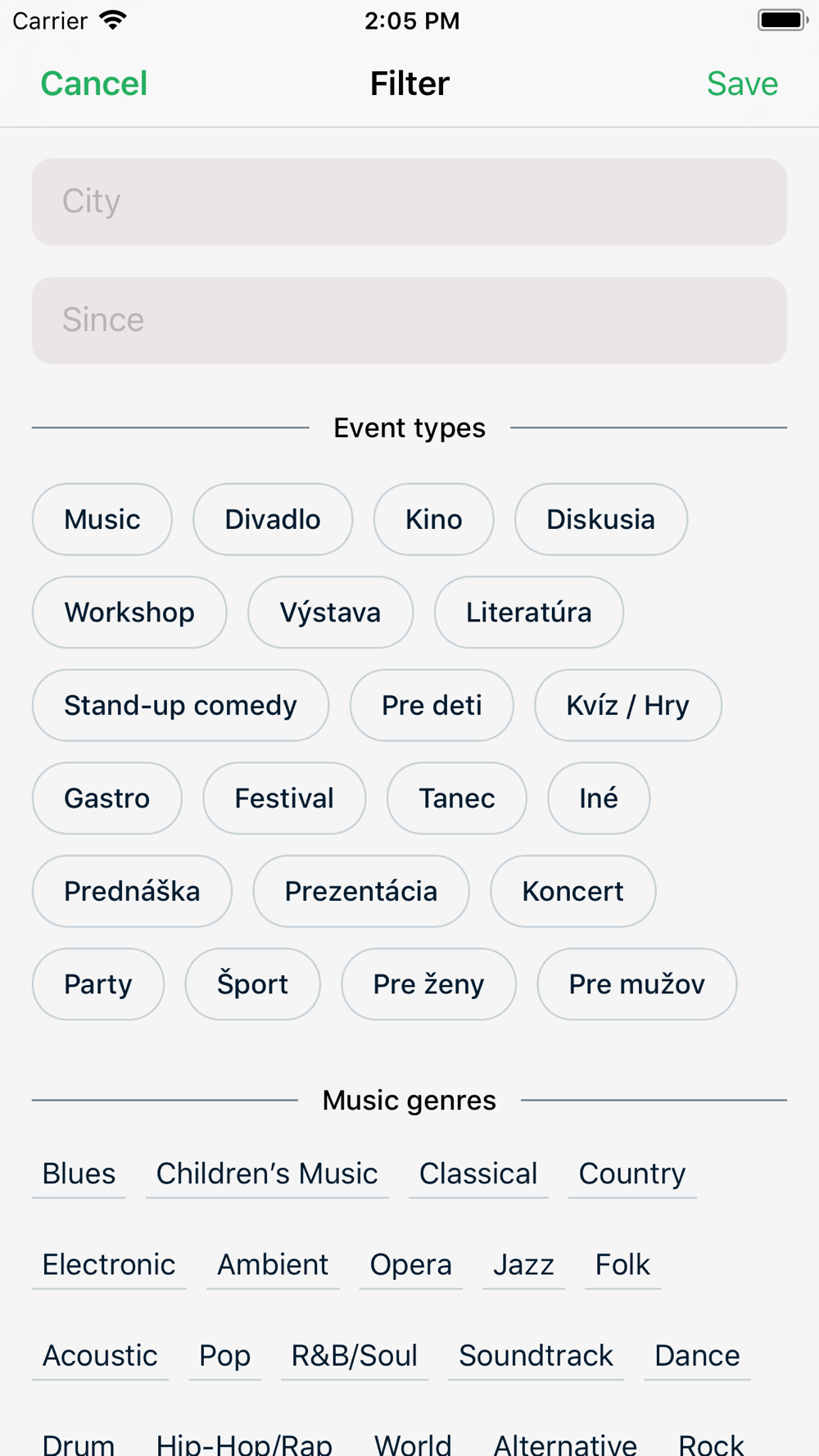Image resolution: width=819 pixels, height=1456 pixels.
Task: Pick the Classical genre tag
Action: [x=478, y=1174]
